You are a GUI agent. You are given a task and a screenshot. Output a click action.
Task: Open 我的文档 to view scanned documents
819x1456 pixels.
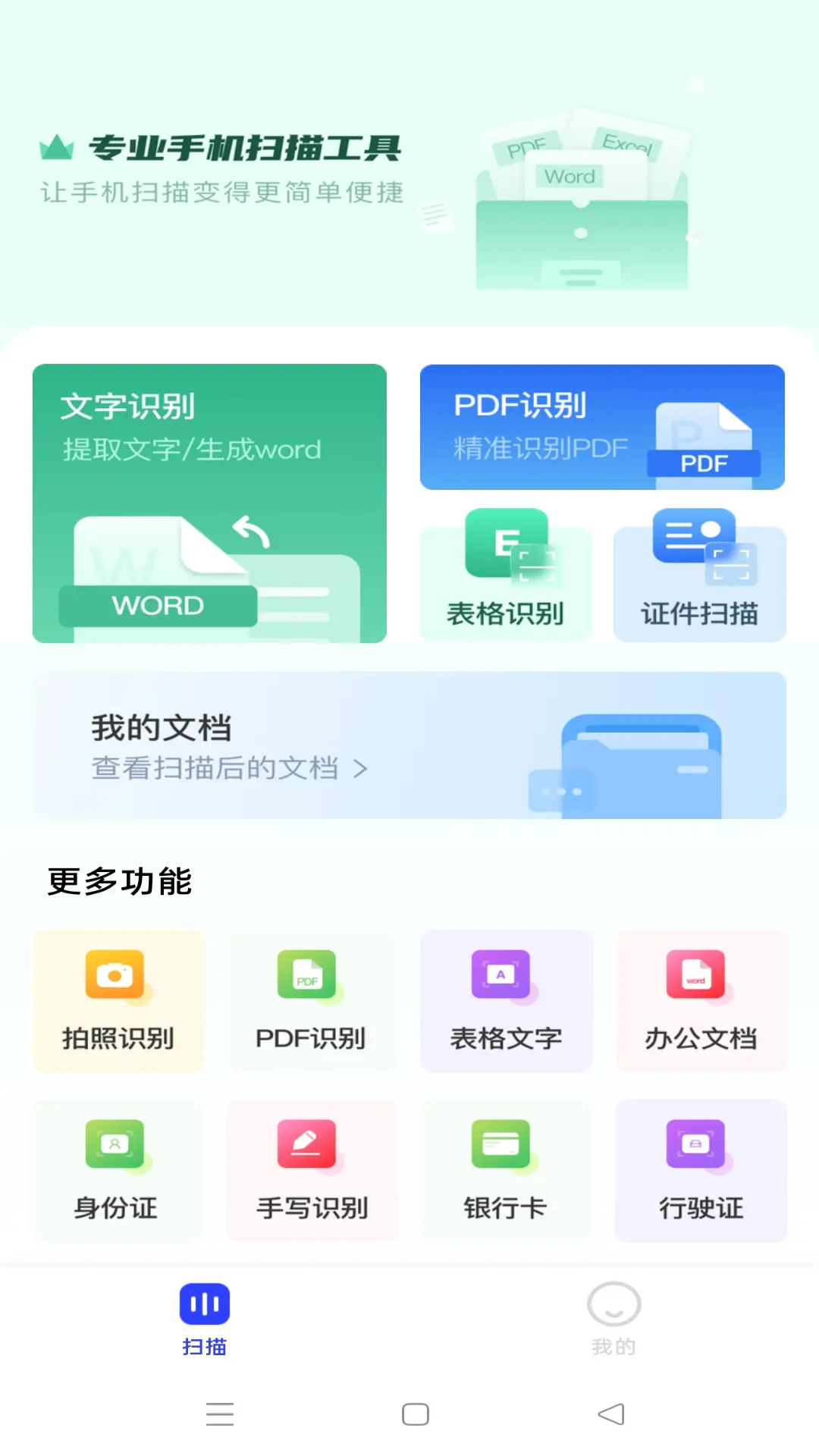pos(409,745)
